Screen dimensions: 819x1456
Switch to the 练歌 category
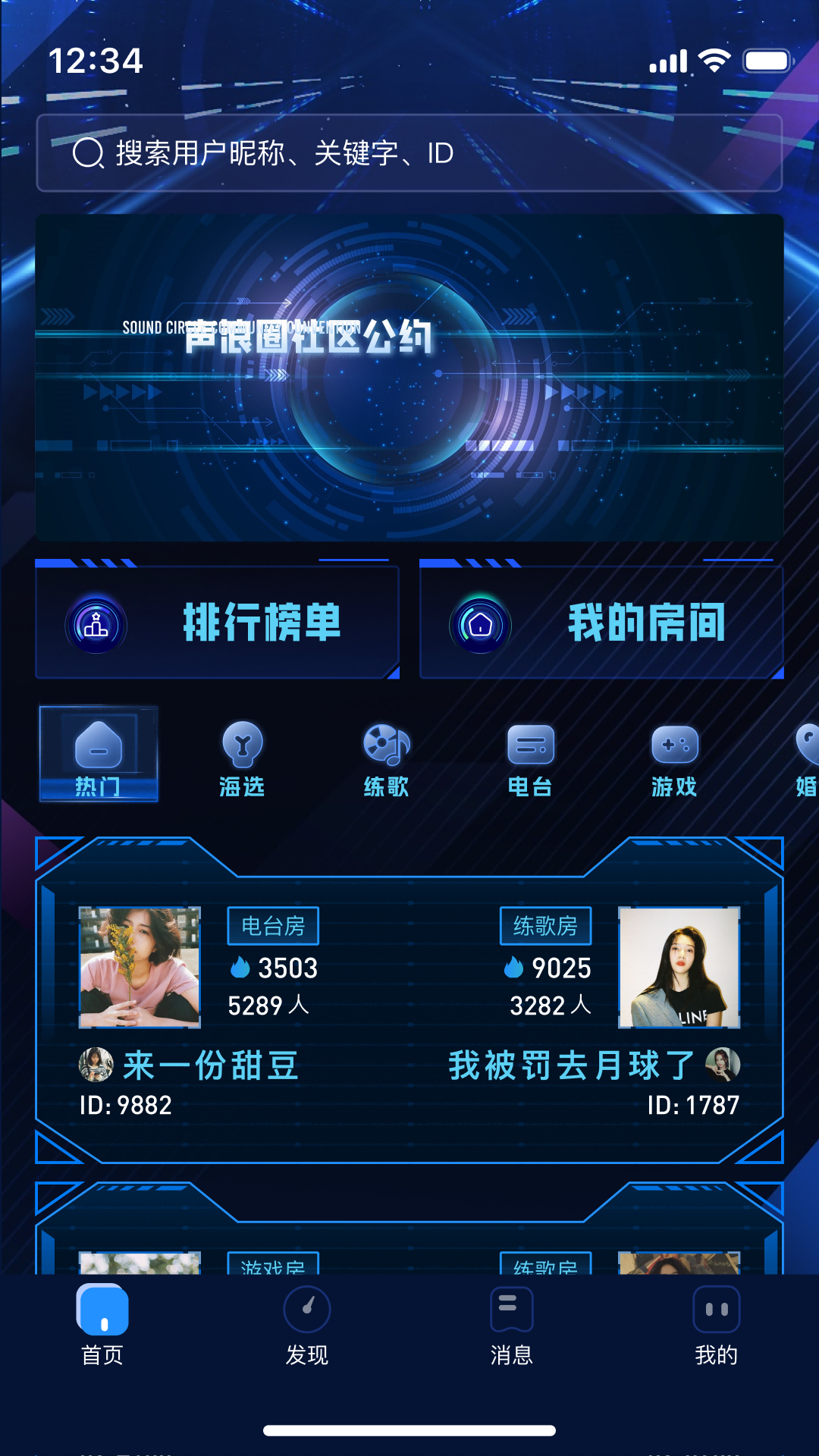click(x=387, y=758)
